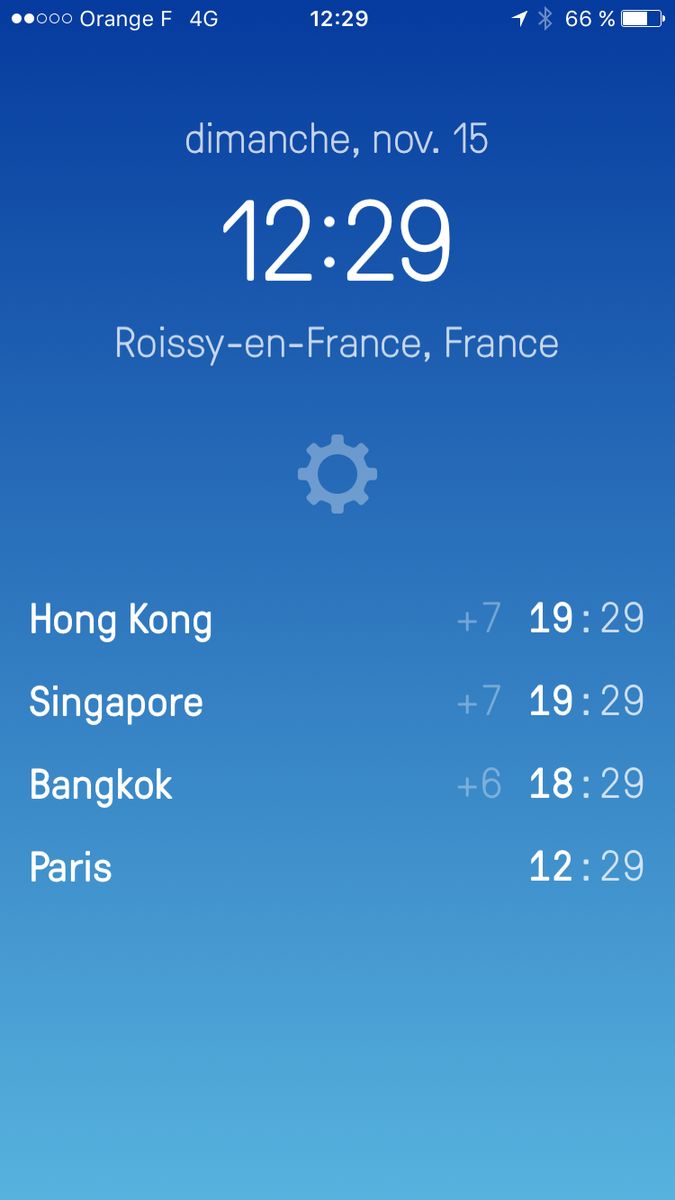Select the Hong Kong time zone row
Image resolution: width=675 pixels, height=1200 pixels.
click(x=337, y=619)
